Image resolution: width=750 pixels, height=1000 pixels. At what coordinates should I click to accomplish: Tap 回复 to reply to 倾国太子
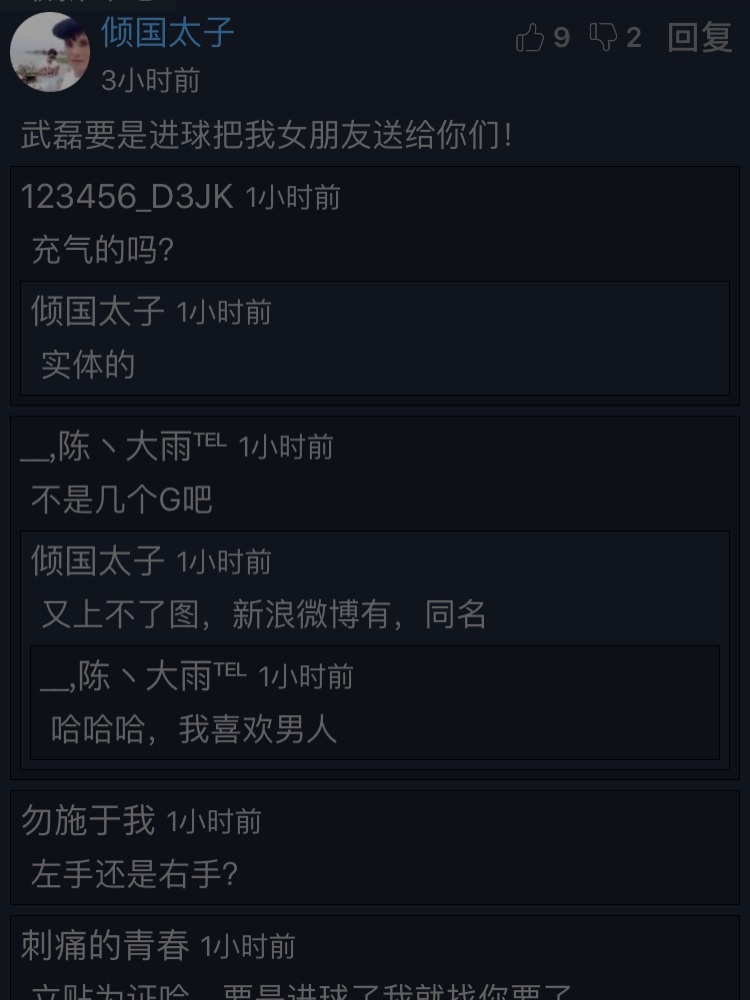coord(699,38)
